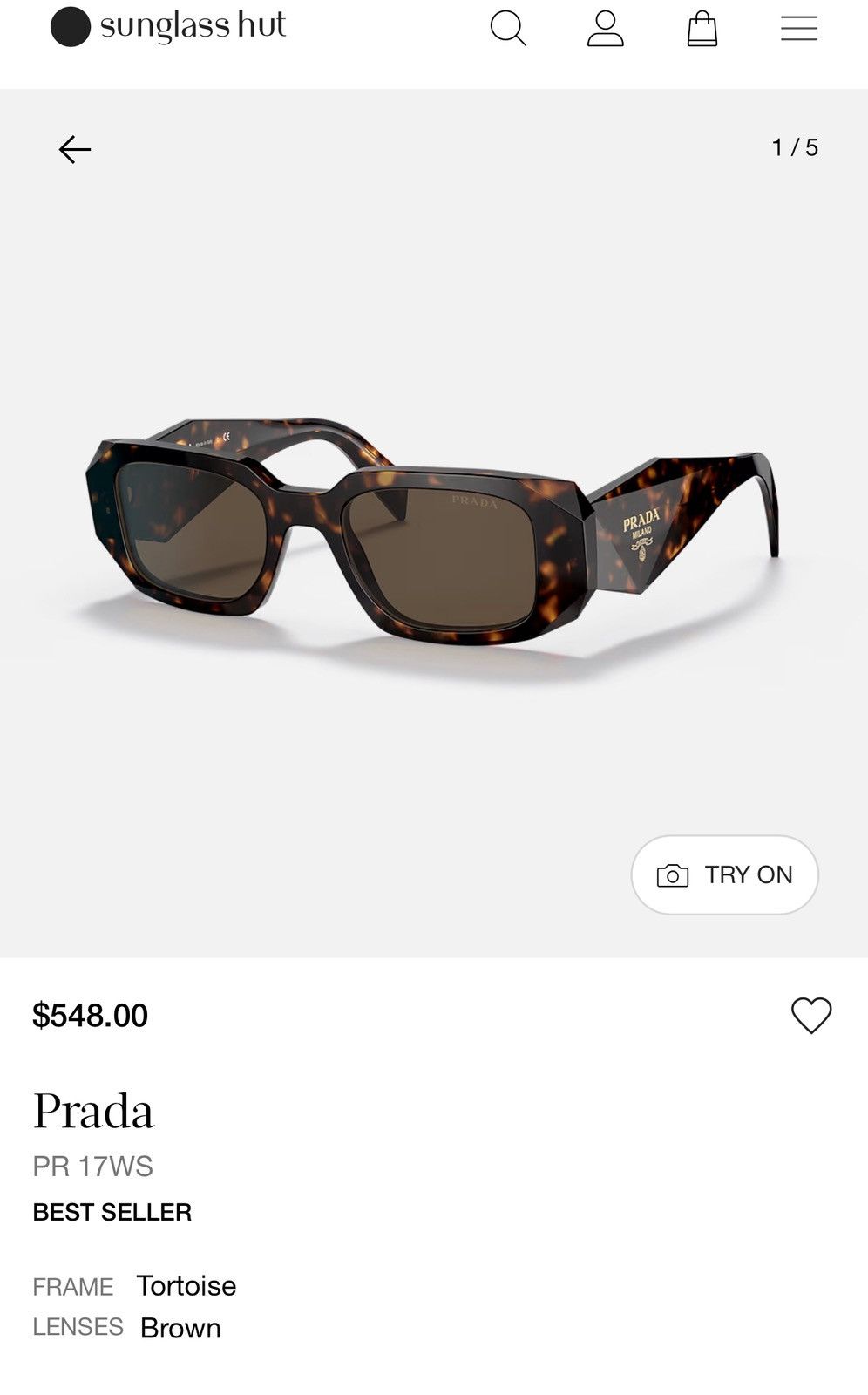Image resolution: width=868 pixels, height=1395 pixels.
Task: View the shopping bag icon
Action: [x=703, y=29]
